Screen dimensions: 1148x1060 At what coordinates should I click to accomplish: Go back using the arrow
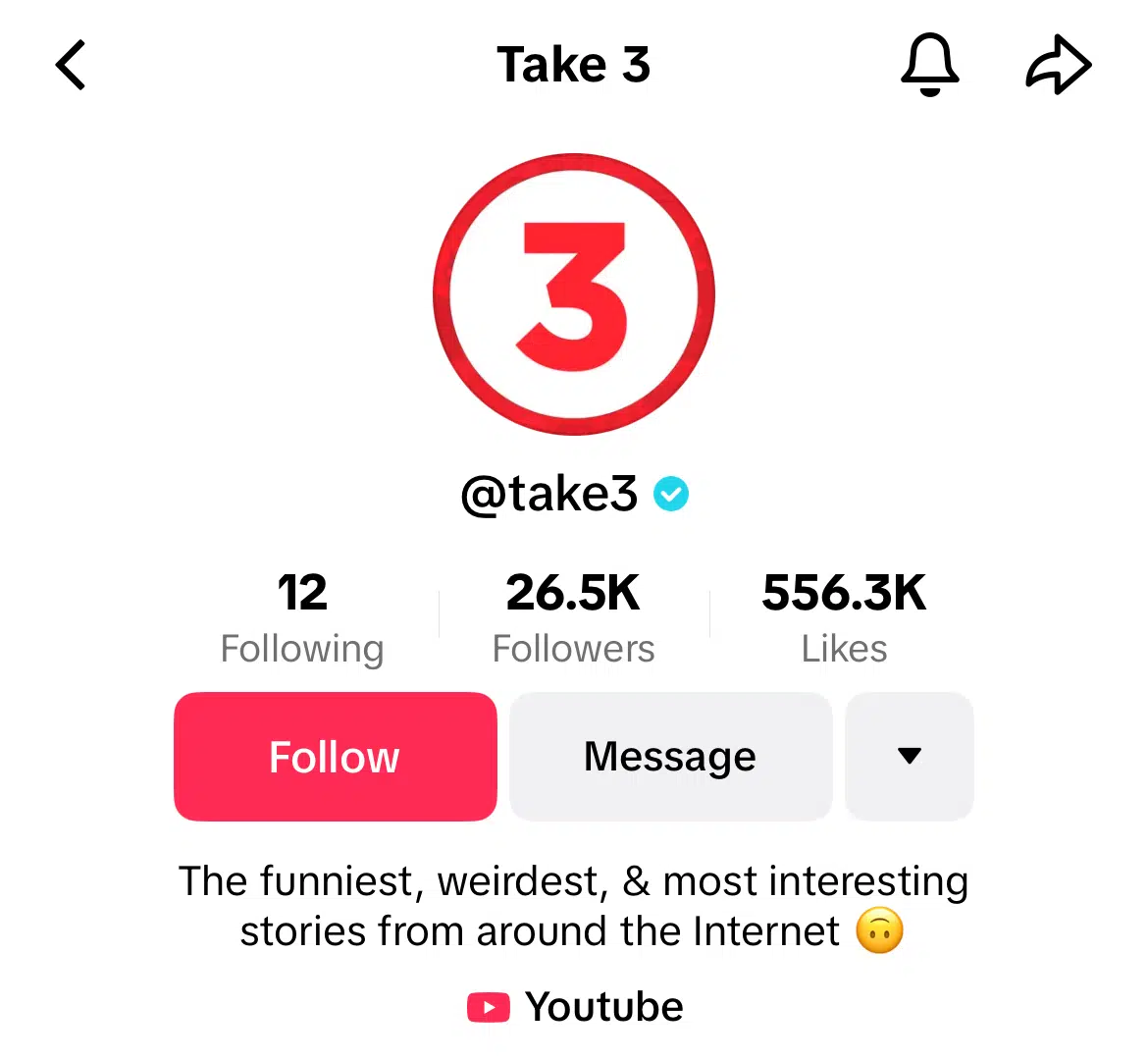[x=71, y=66]
